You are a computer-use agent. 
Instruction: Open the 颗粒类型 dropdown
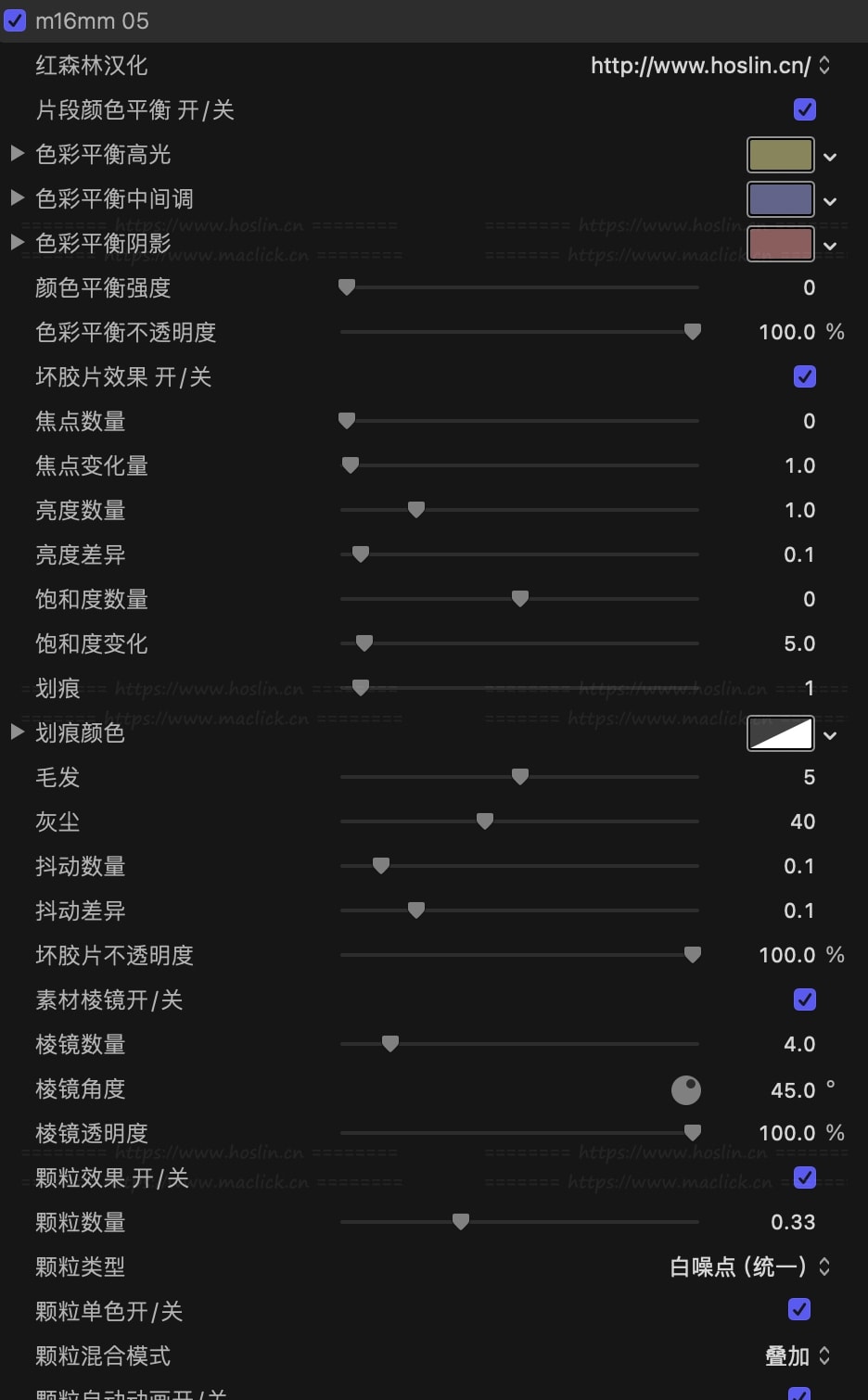pyautogui.click(x=749, y=1266)
